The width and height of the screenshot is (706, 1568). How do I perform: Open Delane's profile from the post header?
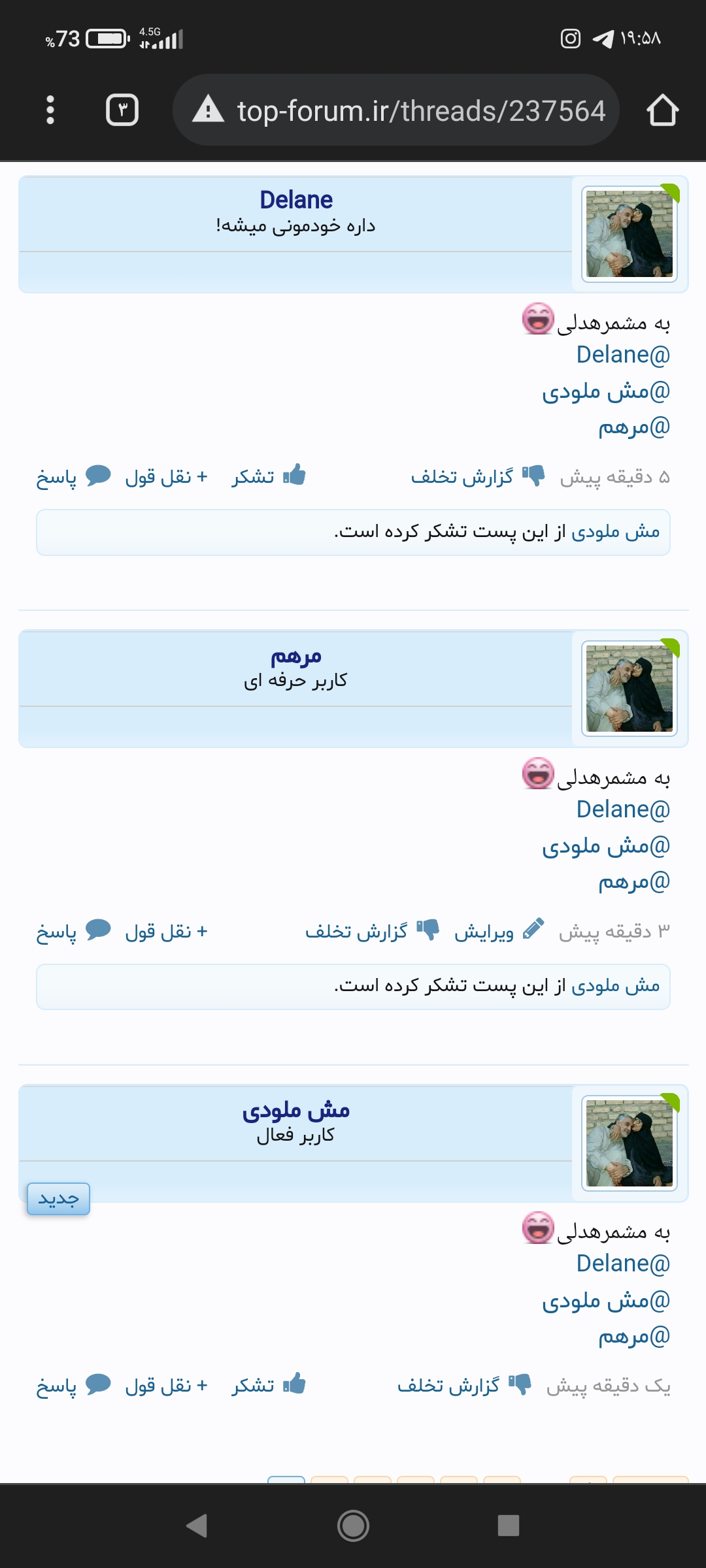tap(296, 200)
